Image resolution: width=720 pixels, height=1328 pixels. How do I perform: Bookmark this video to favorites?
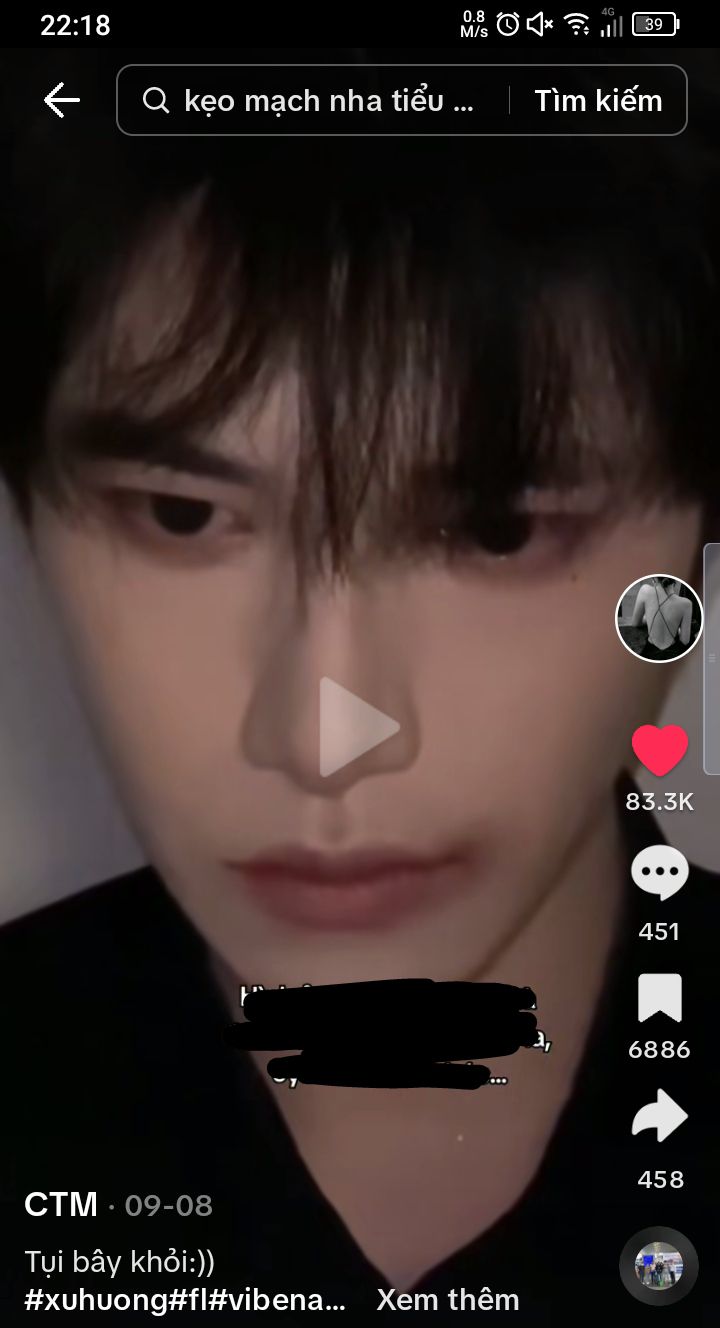(659, 998)
